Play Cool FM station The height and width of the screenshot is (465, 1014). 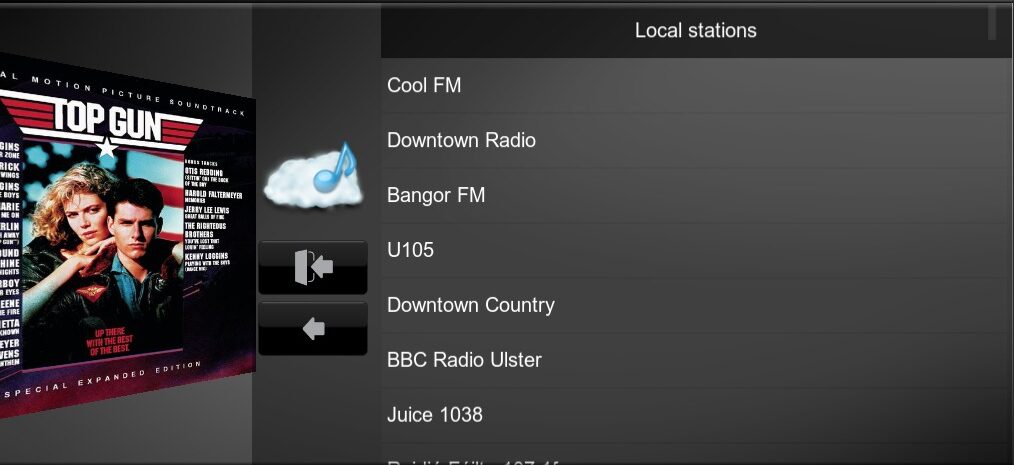pyautogui.click(x=424, y=86)
